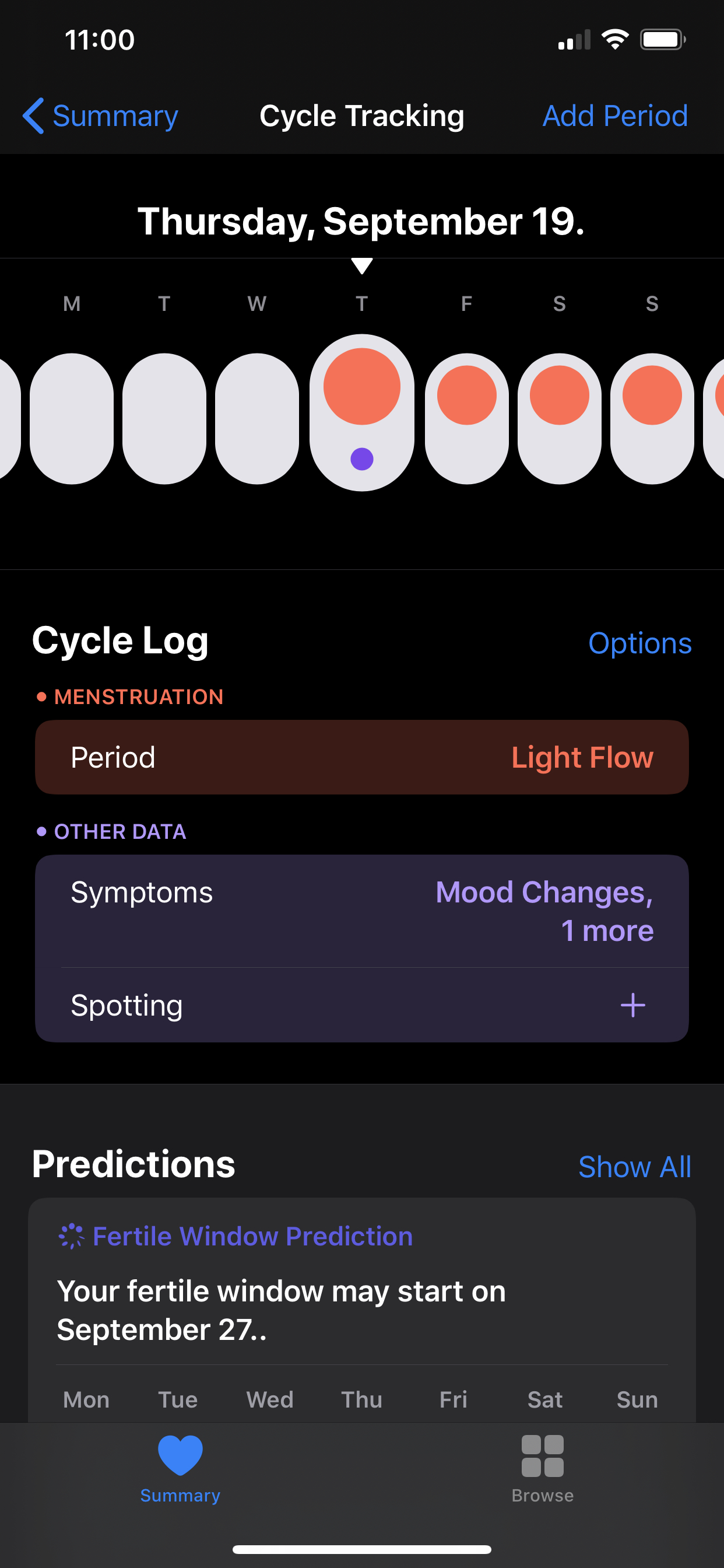Tap Add Period in the top bar
Screen dimensions: 724x1568
[614, 116]
